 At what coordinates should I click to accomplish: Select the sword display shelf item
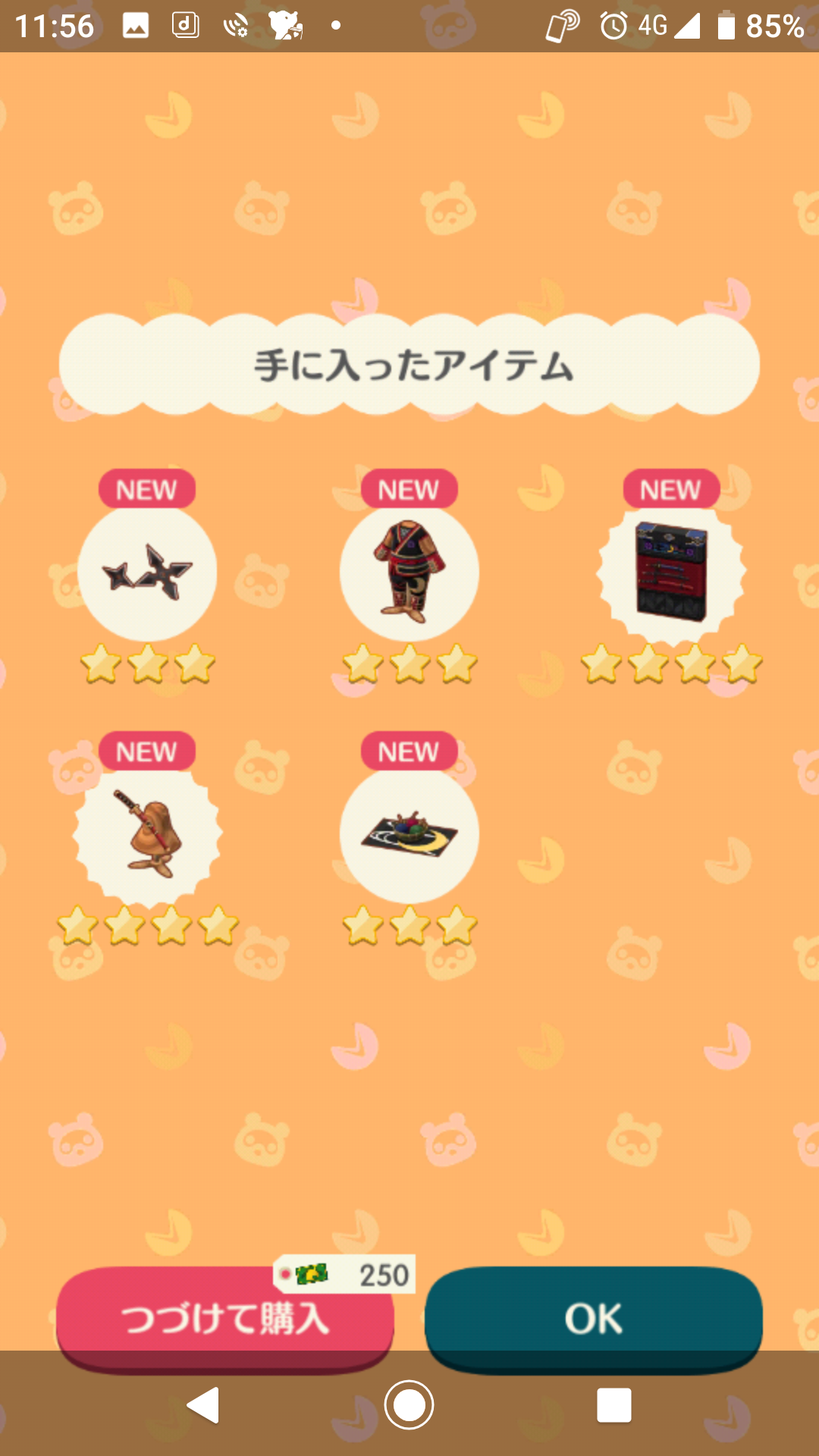click(x=672, y=573)
